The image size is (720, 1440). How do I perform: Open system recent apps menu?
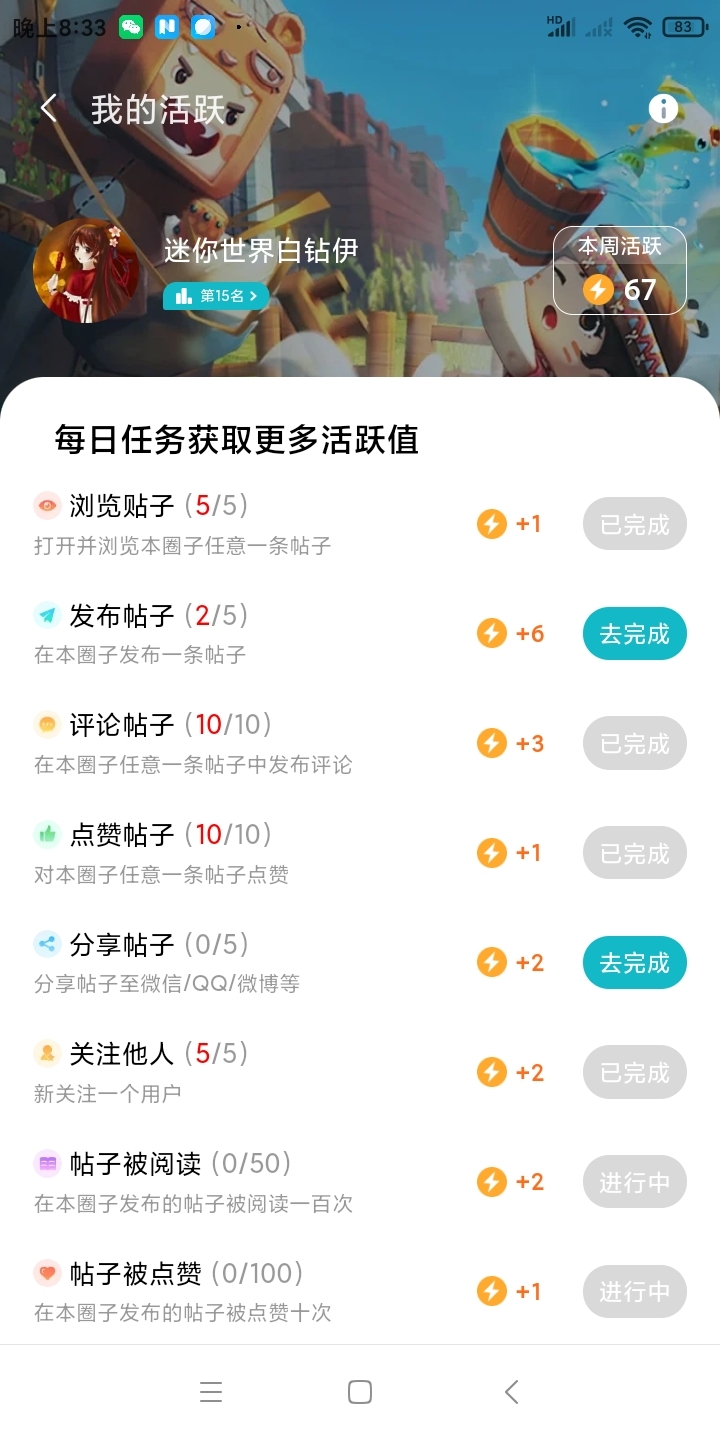[x=211, y=1392]
